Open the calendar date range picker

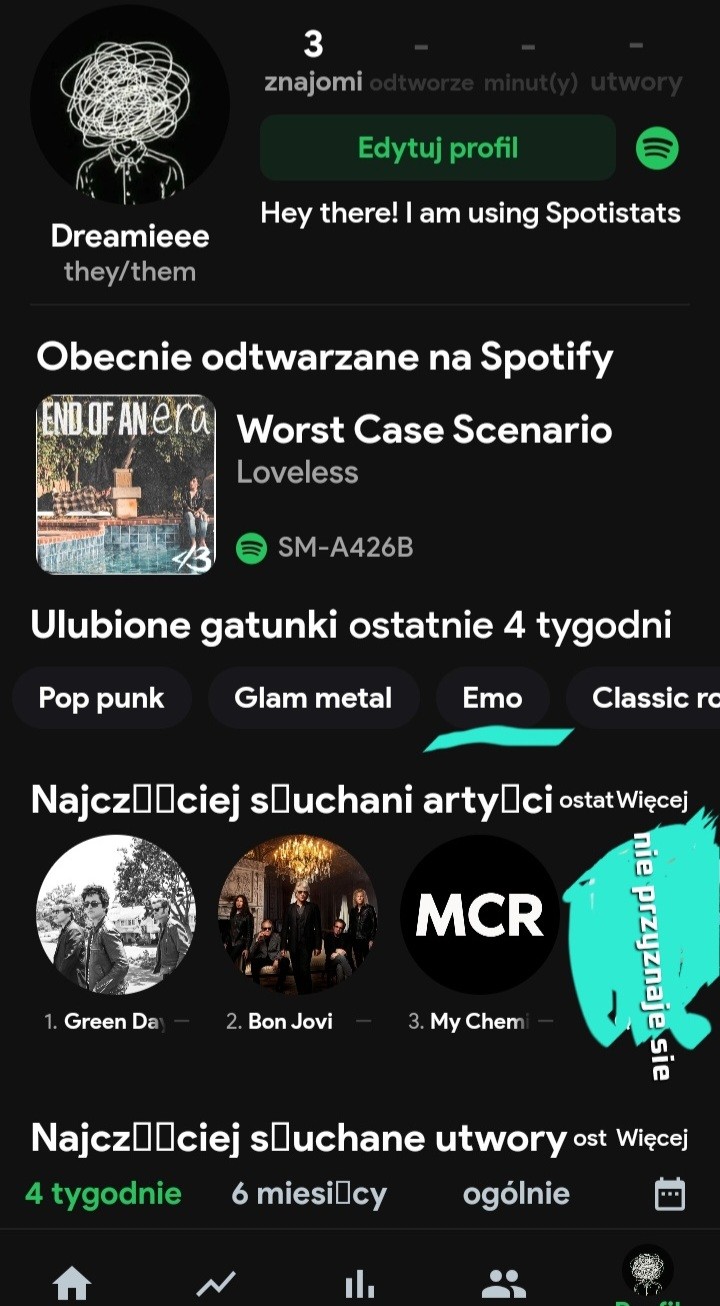(669, 1194)
